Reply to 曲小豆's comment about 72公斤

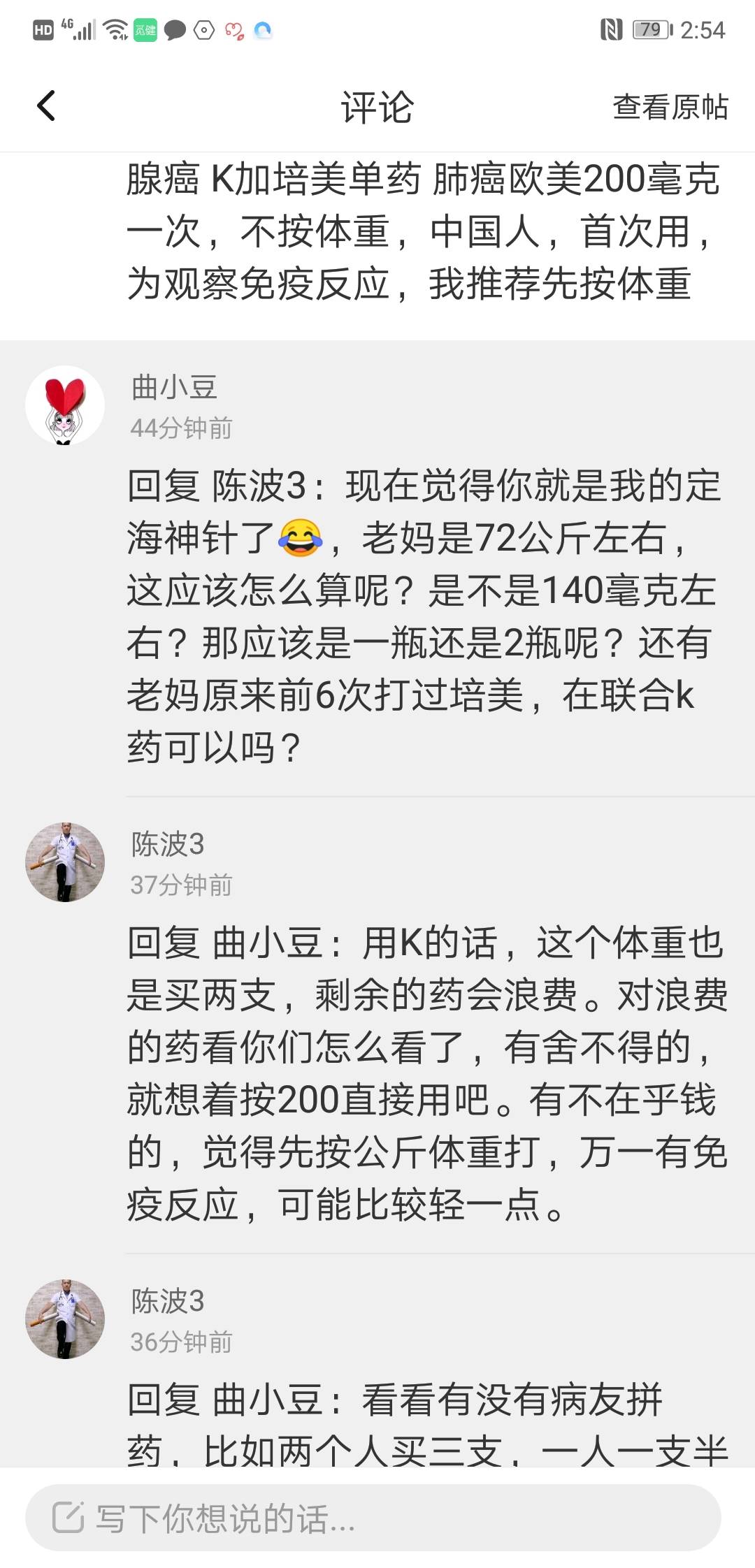pyautogui.click(x=423, y=616)
